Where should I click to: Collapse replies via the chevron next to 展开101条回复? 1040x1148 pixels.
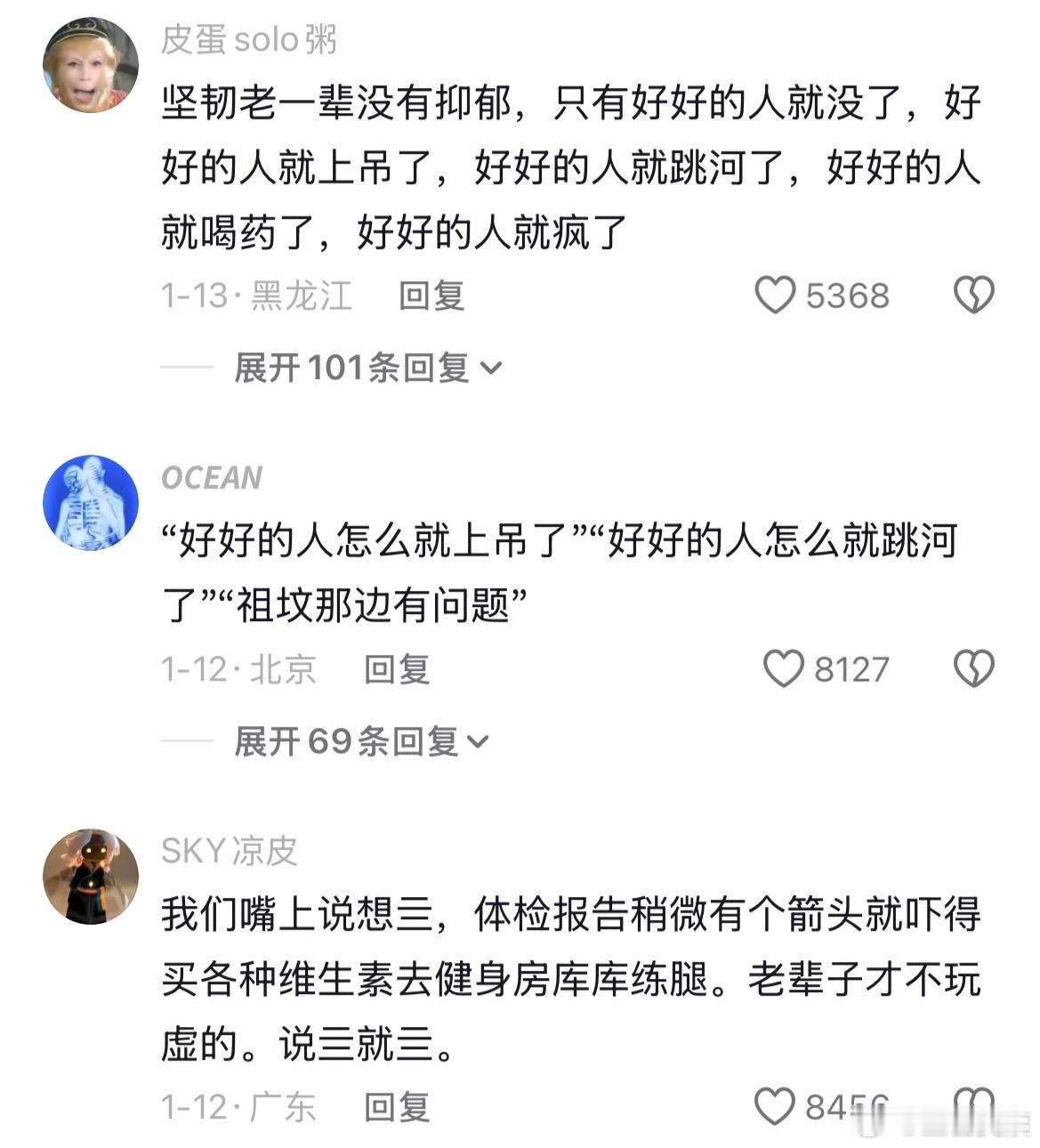click(x=493, y=369)
